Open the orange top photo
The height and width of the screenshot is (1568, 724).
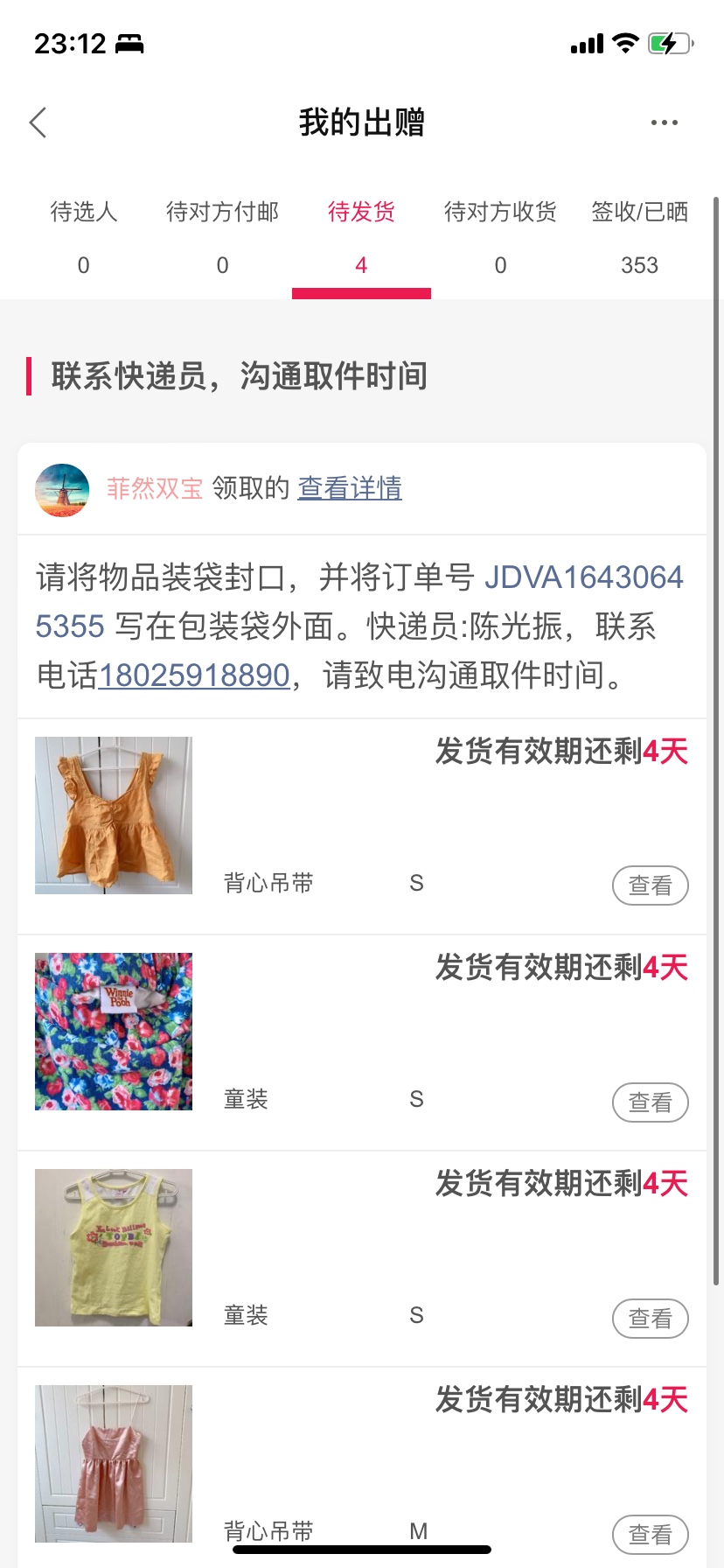point(114,815)
